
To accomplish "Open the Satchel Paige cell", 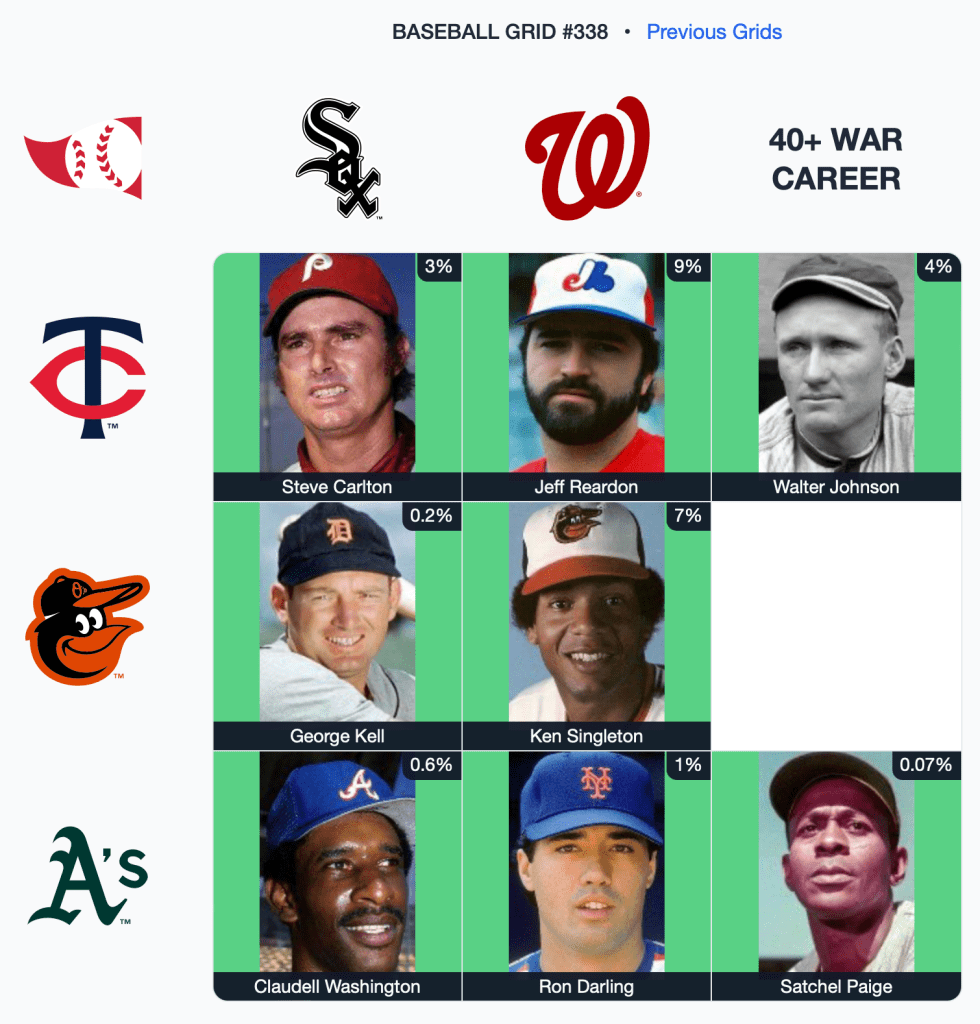I will coord(836,876).
